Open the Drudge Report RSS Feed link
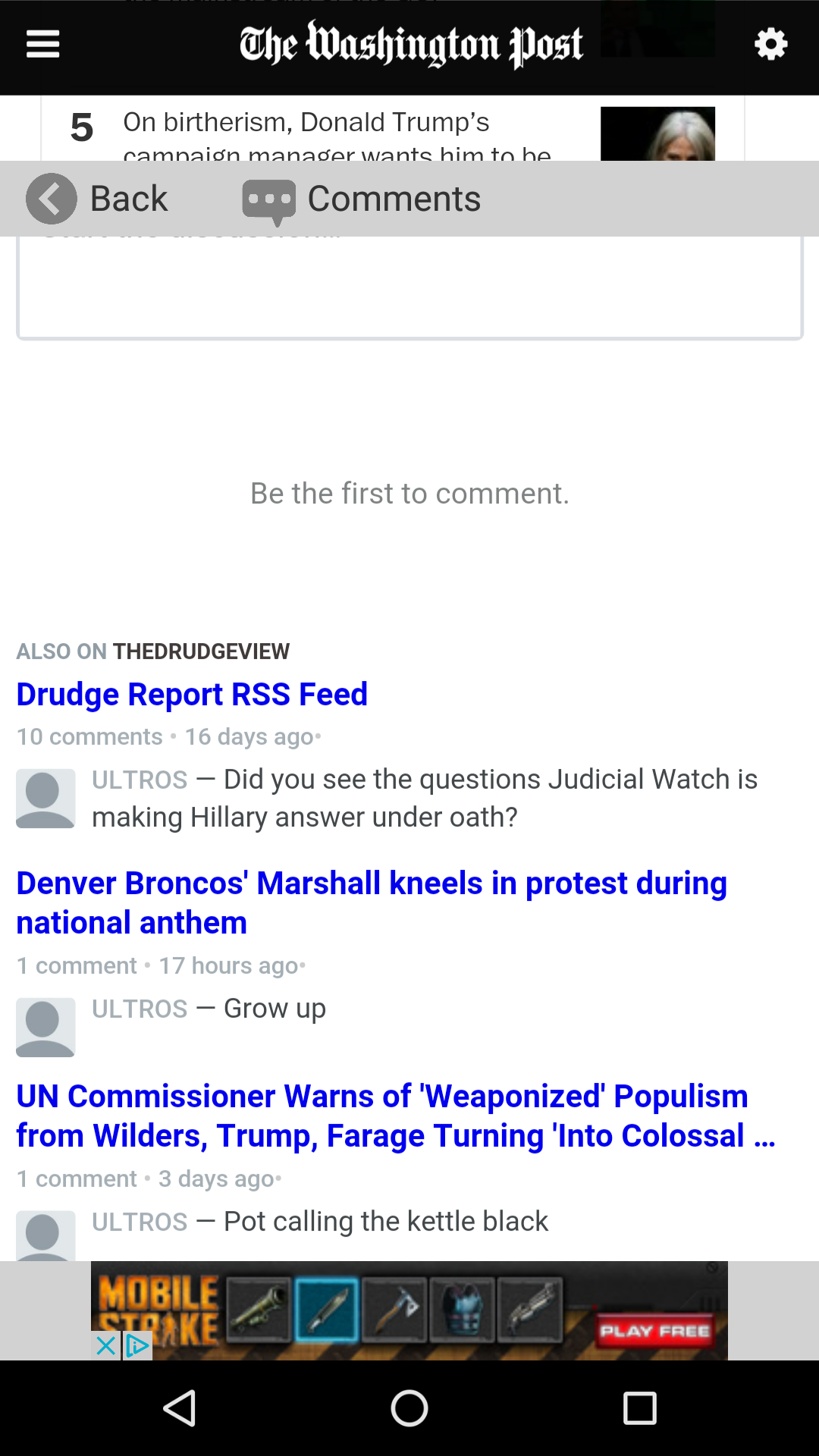Screen dimensions: 819x1456 192,694
